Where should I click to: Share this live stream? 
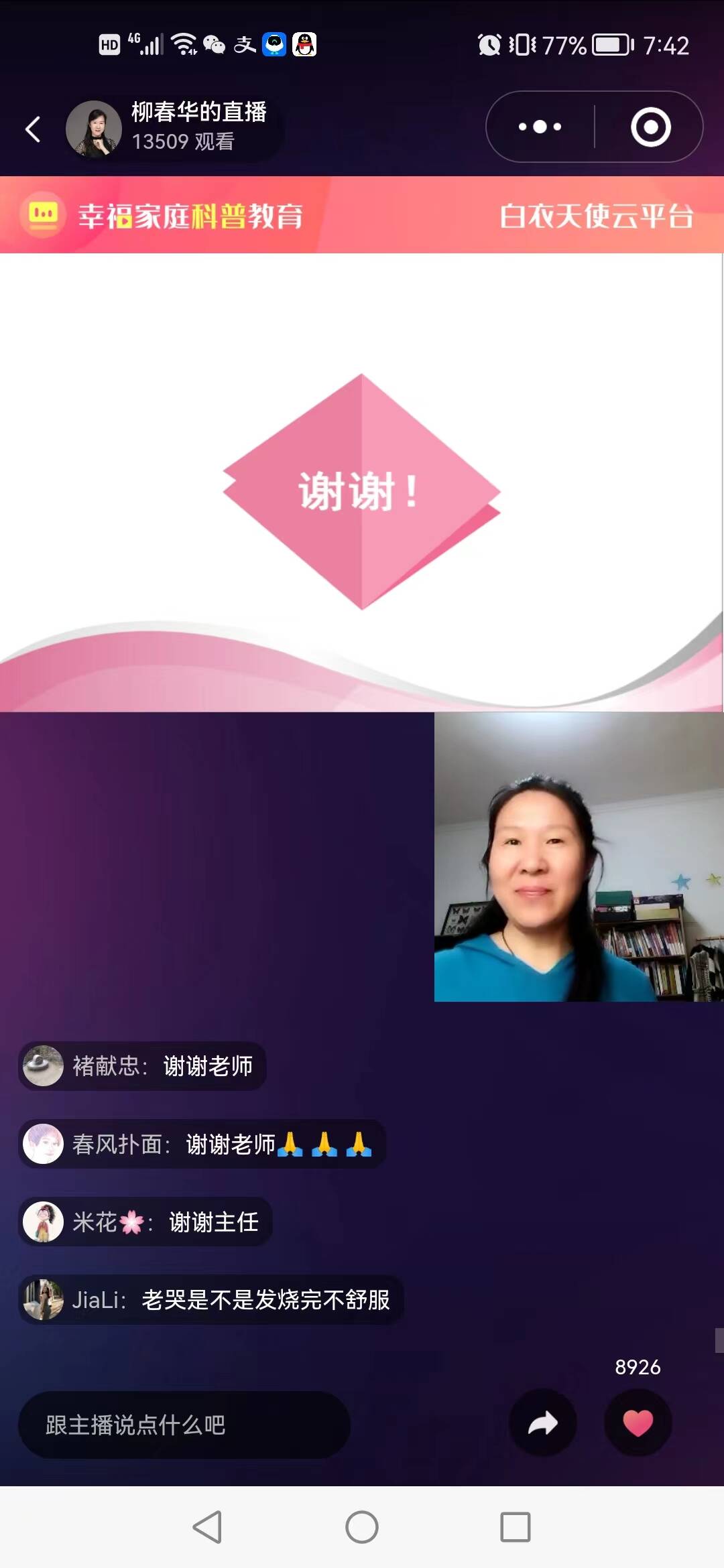coord(542,1423)
